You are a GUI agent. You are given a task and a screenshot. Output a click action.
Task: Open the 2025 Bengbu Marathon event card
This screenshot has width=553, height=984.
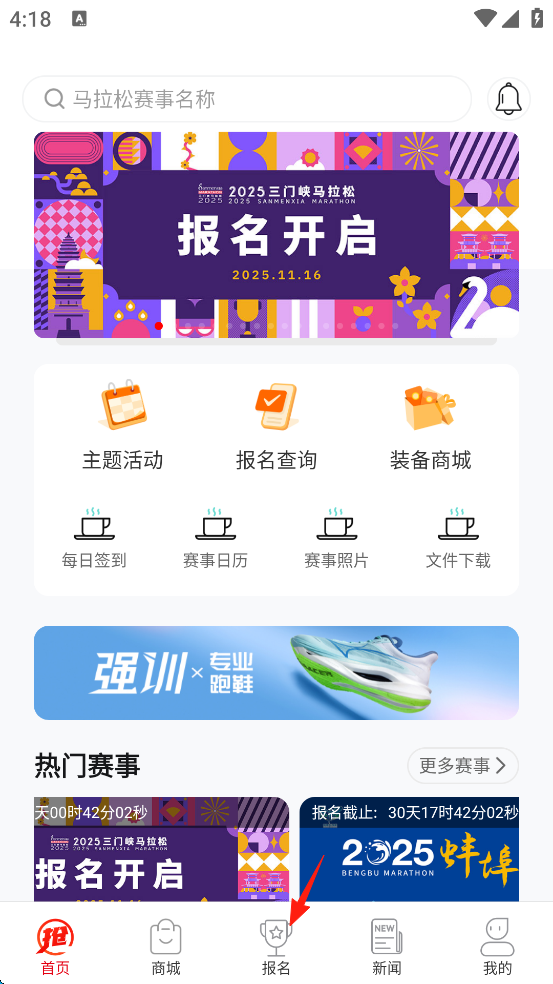coord(409,850)
